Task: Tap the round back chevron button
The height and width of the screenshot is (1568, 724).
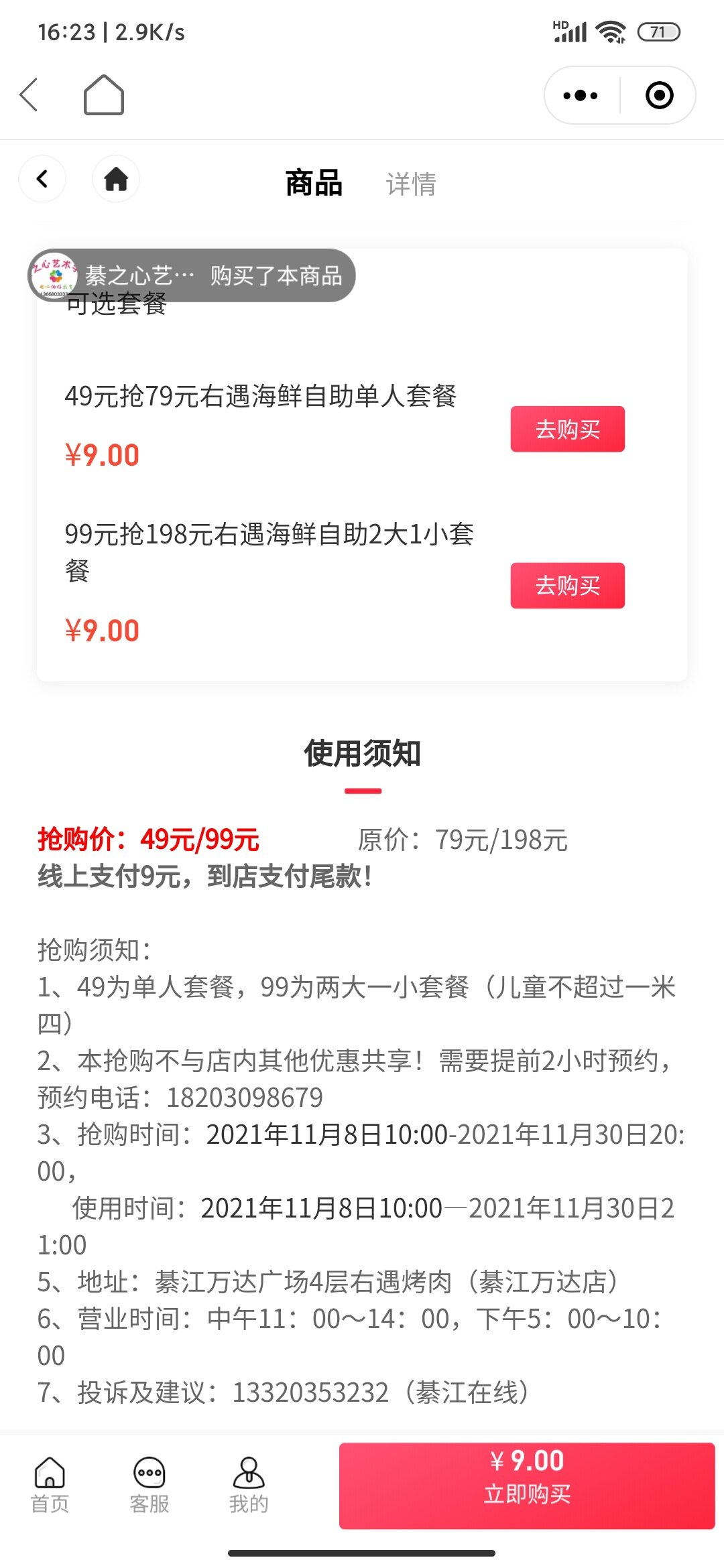Action: [x=42, y=179]
